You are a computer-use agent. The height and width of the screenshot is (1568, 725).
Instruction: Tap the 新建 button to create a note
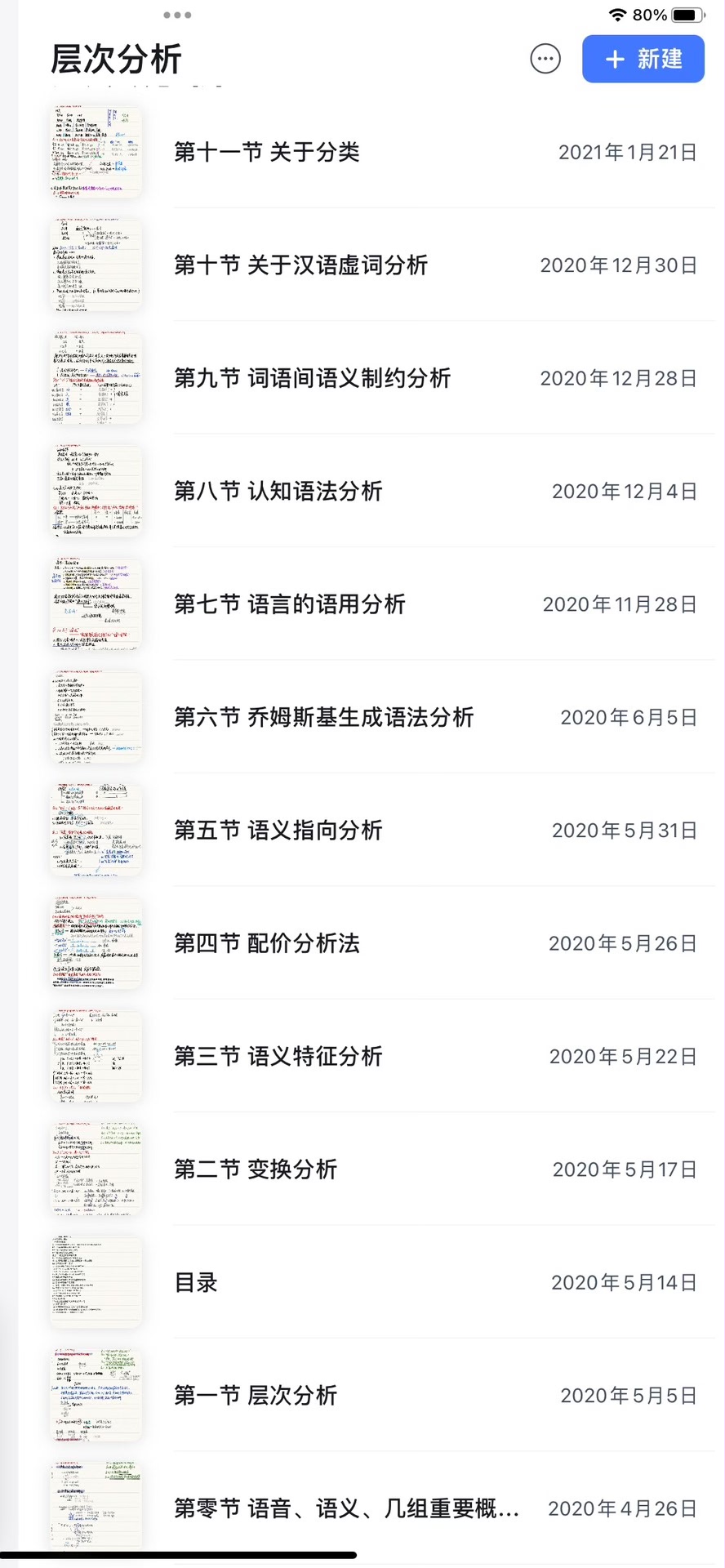click(643, 59)
